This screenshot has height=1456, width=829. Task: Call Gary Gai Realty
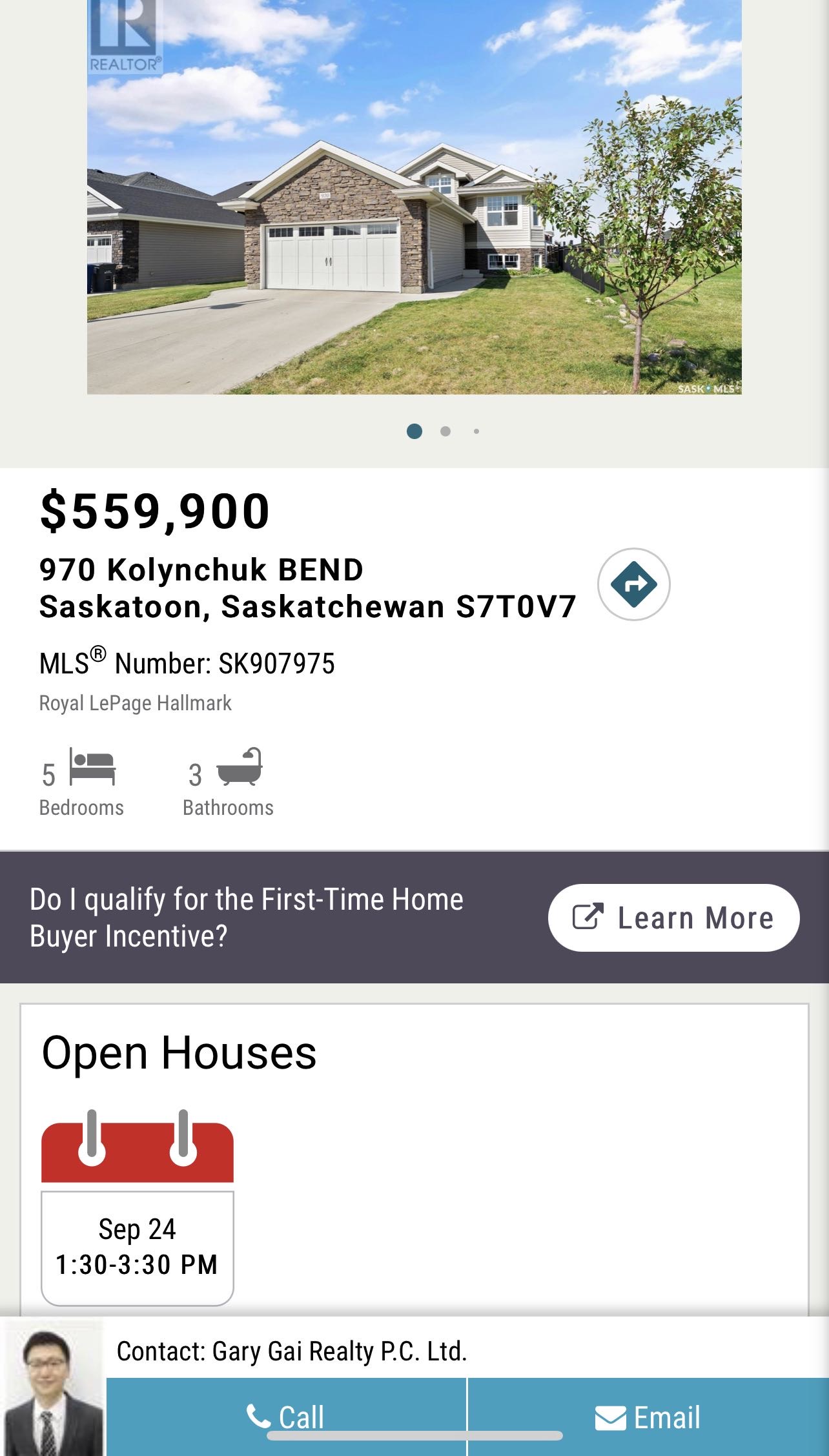pos(286,1416)
